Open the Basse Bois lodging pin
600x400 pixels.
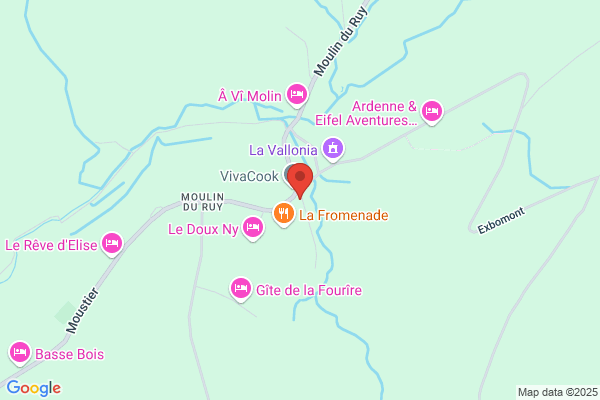point(20,353)
